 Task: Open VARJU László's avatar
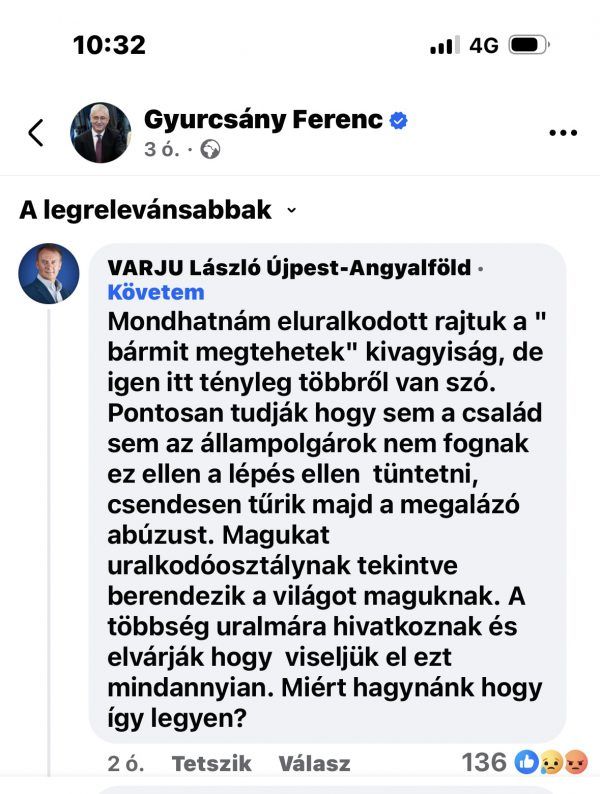tap(49, 273)
